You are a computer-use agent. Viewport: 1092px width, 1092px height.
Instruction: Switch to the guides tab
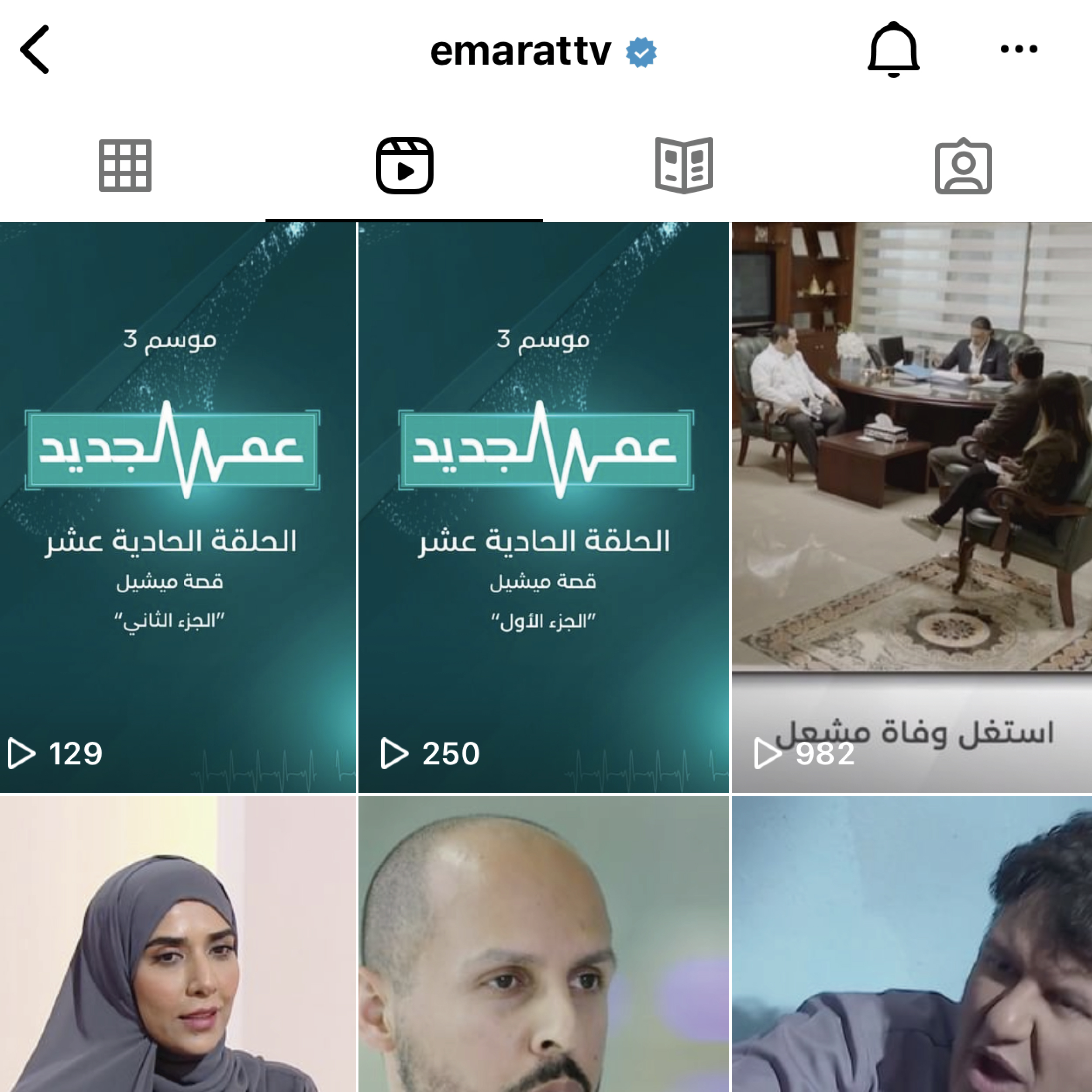(x=683, y=165)
